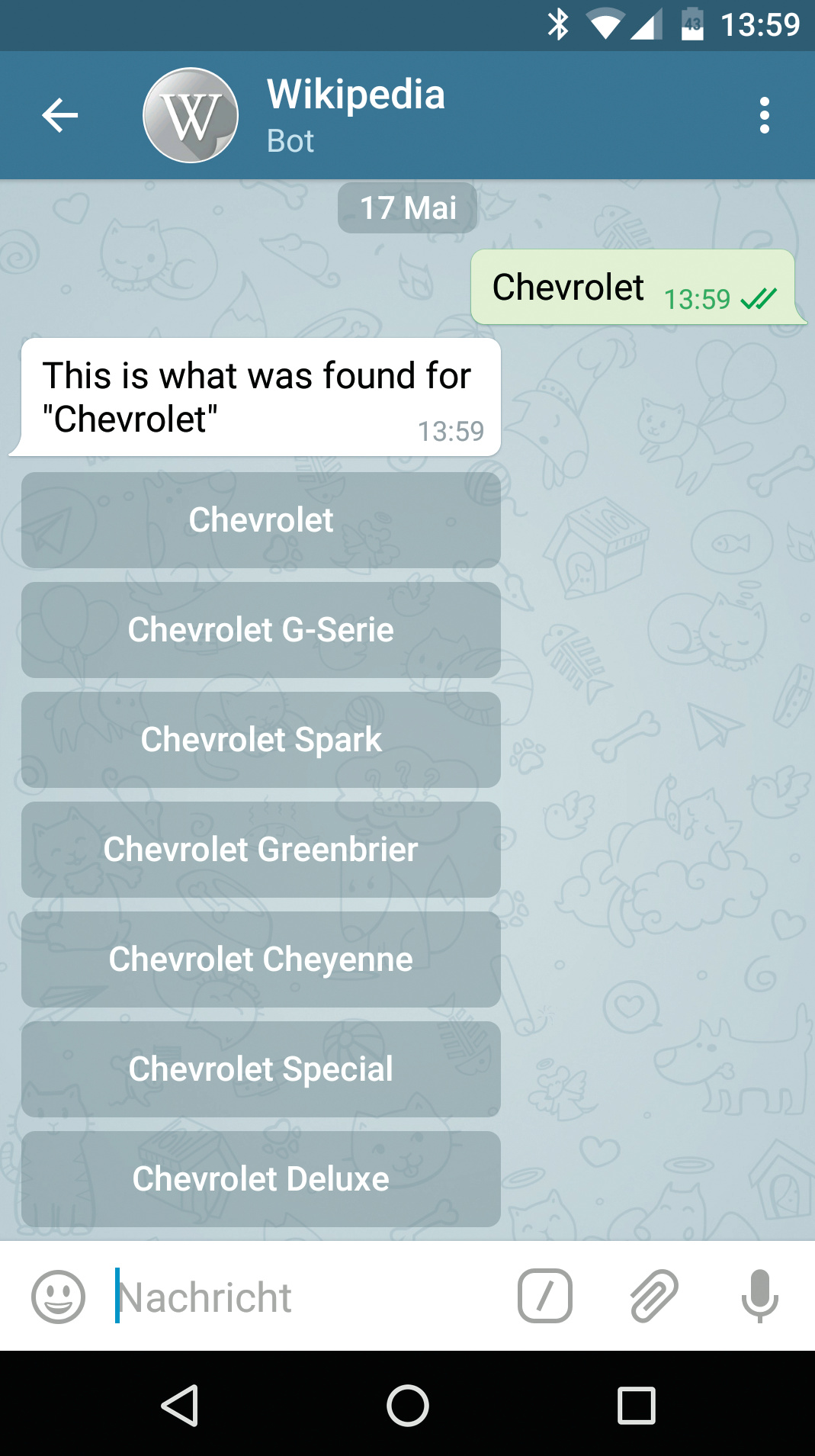Tap the system home button
The width and height of the screenshot is (815, 1456).
pos(407,1405)
